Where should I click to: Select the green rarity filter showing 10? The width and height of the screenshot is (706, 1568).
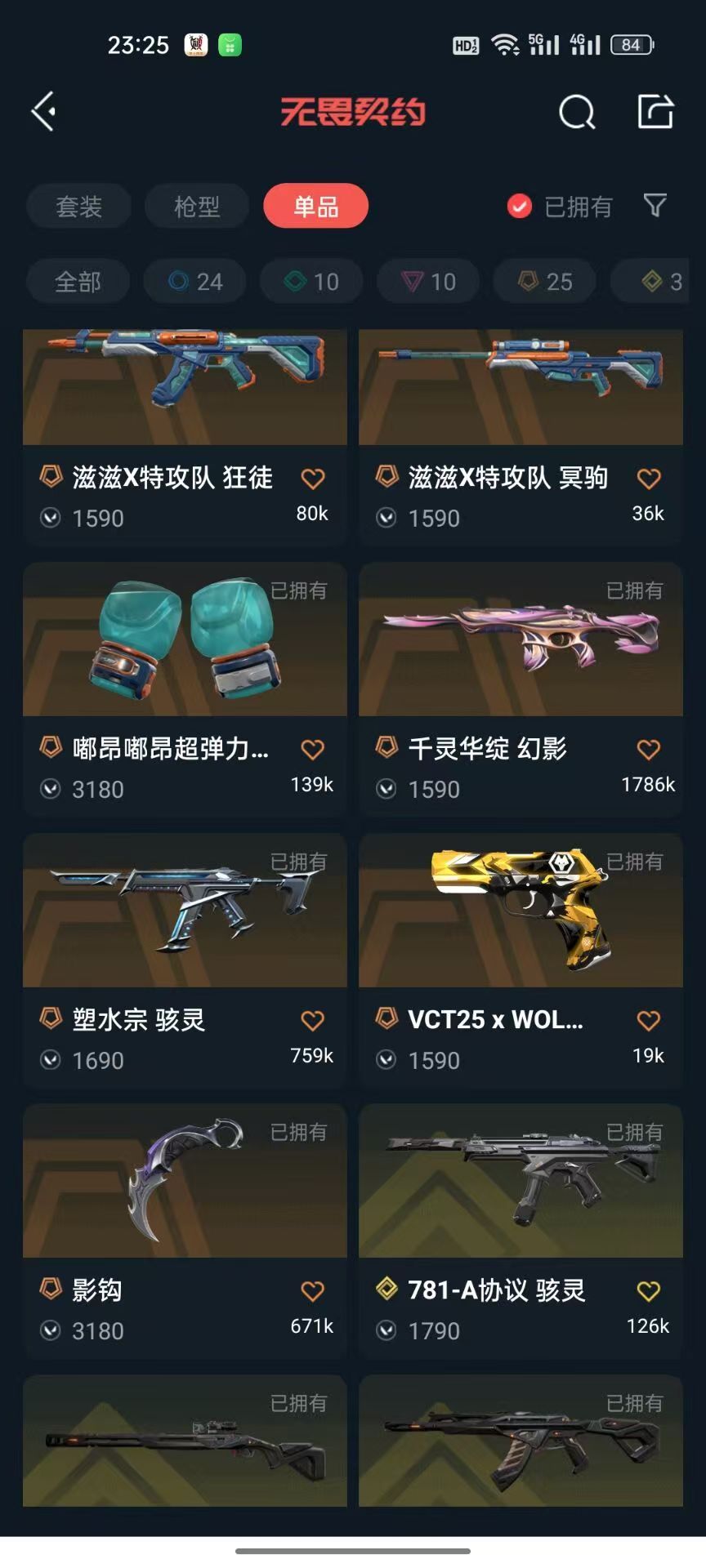pyautogui.click(x=311, y=281)
